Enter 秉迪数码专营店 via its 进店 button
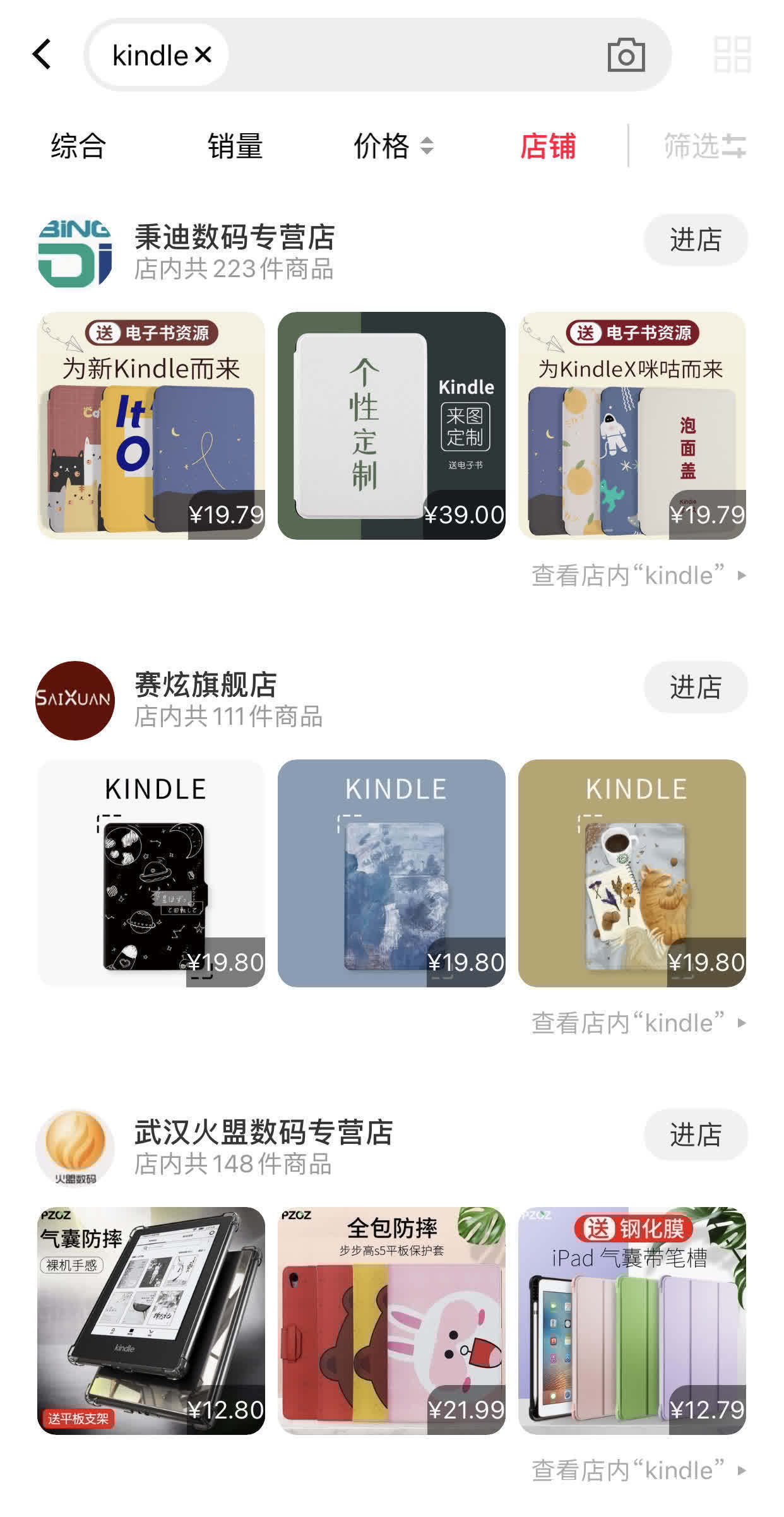The height and width of the screenshot is (1517, 784). tap(695, 240)
